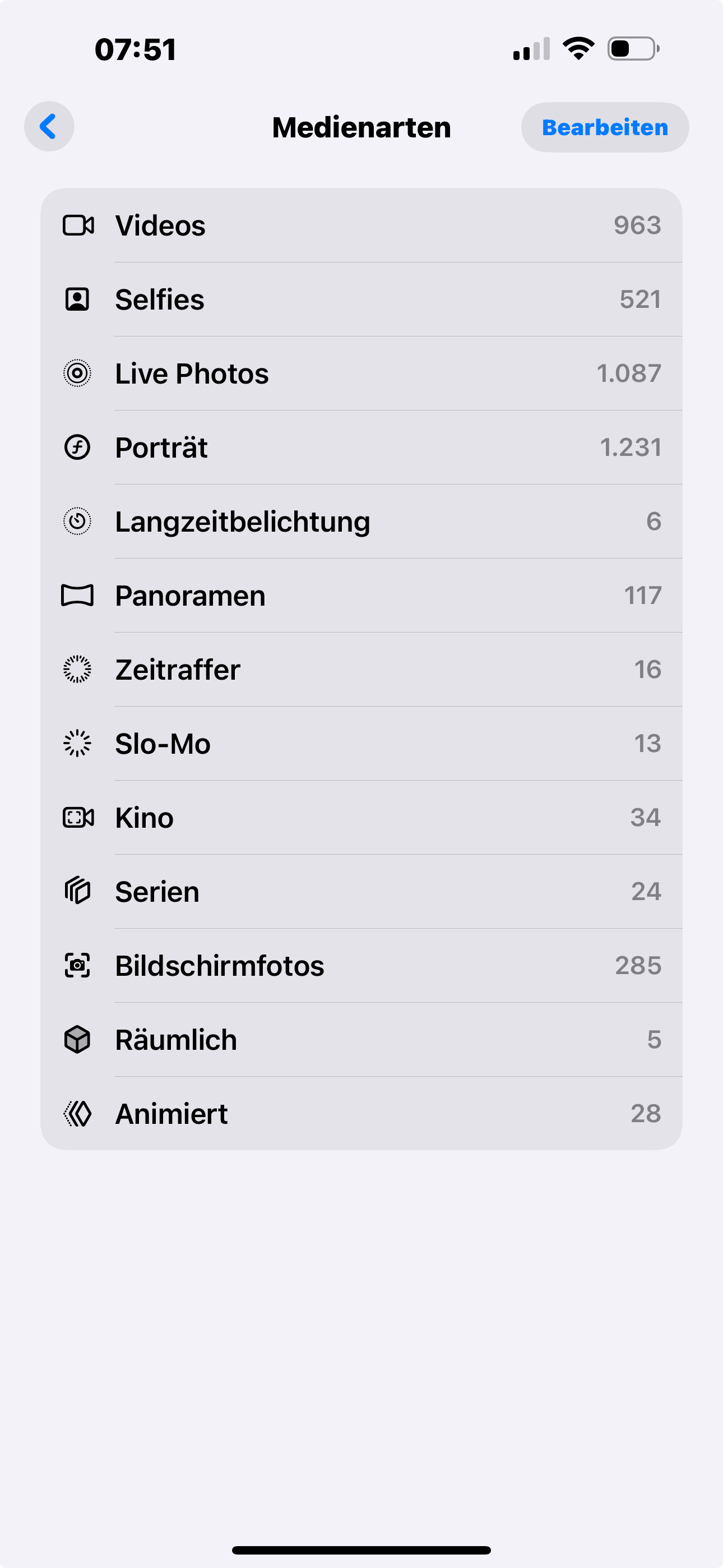The width and height of the screenshot is (723, 1568).
Task: Open Live Photos
Action: coord(361,373)
